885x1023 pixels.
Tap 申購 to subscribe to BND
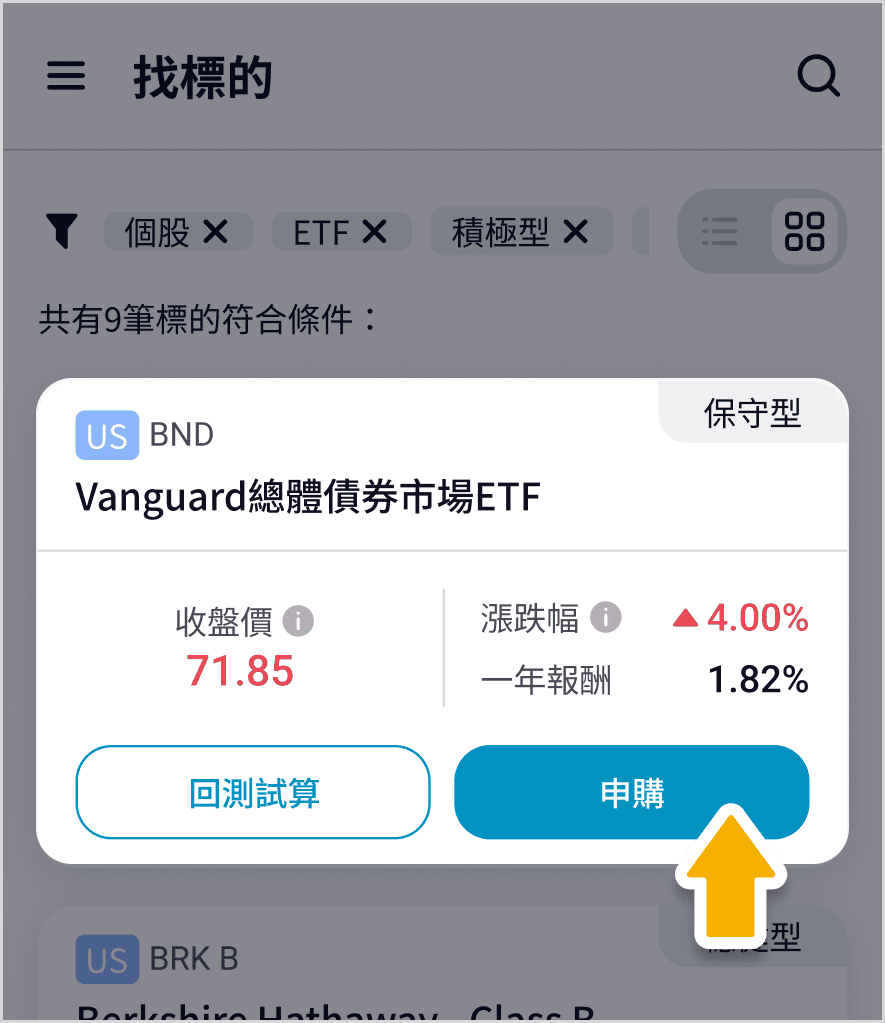click(x=631, y=792)
